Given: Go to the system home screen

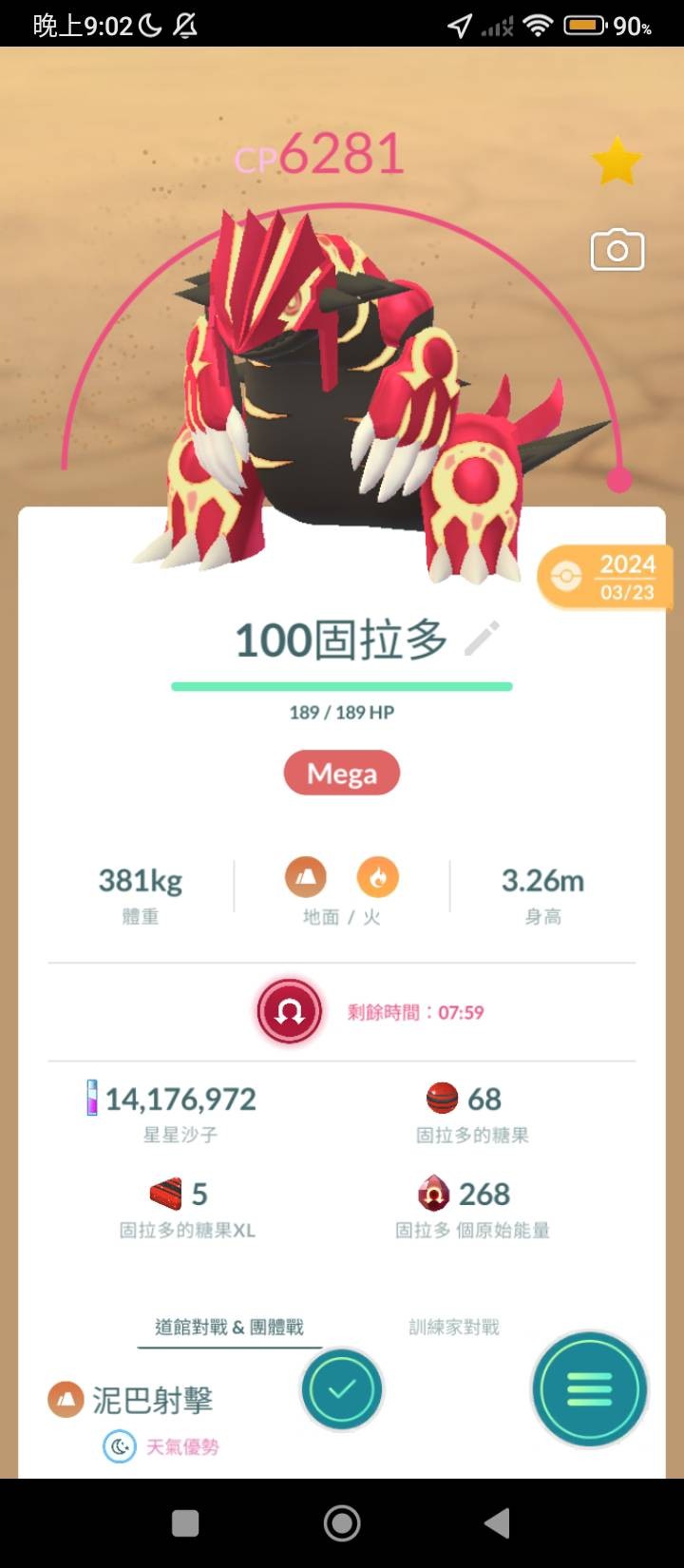Looking at the screenshot, I should [x=342, y=1523].
